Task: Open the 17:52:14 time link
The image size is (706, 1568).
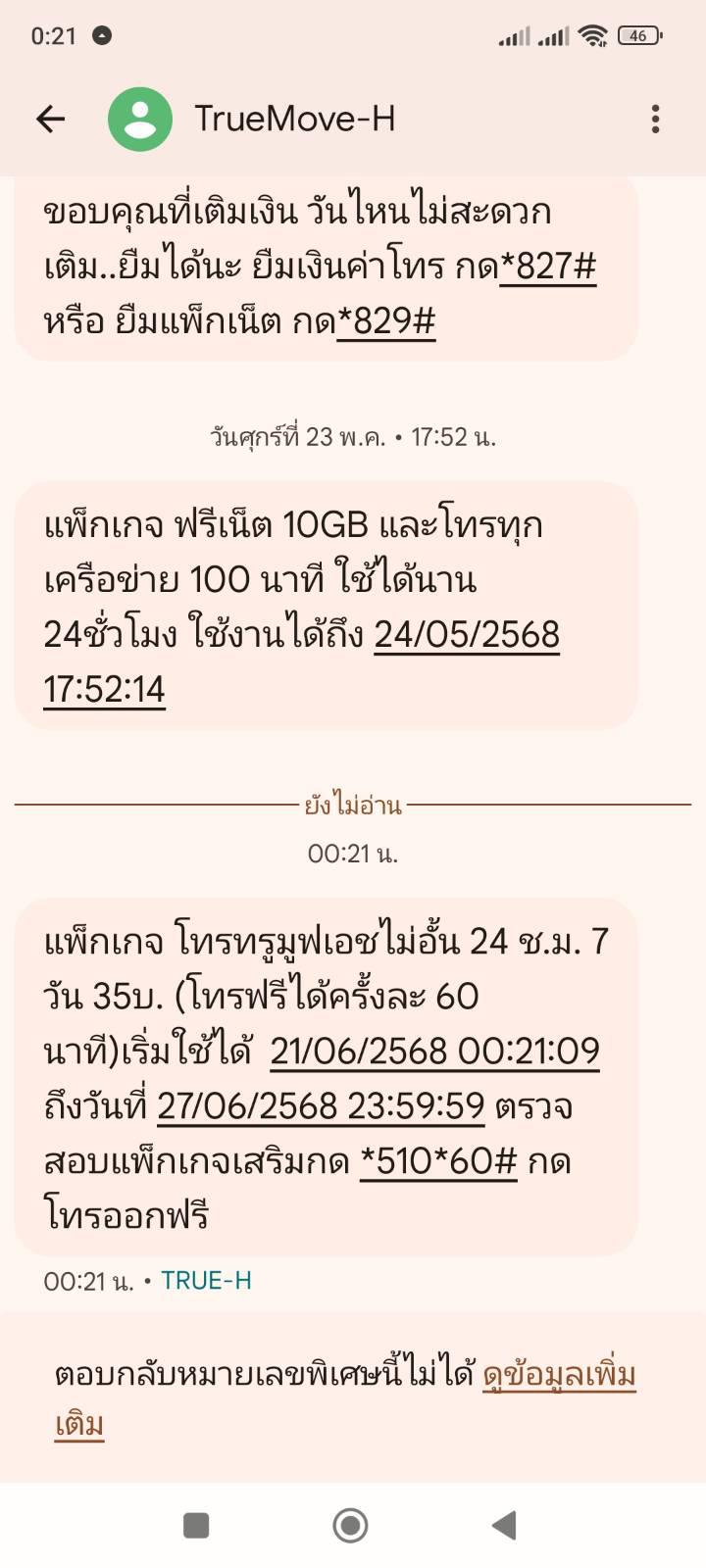Action: tap(104, 689)
